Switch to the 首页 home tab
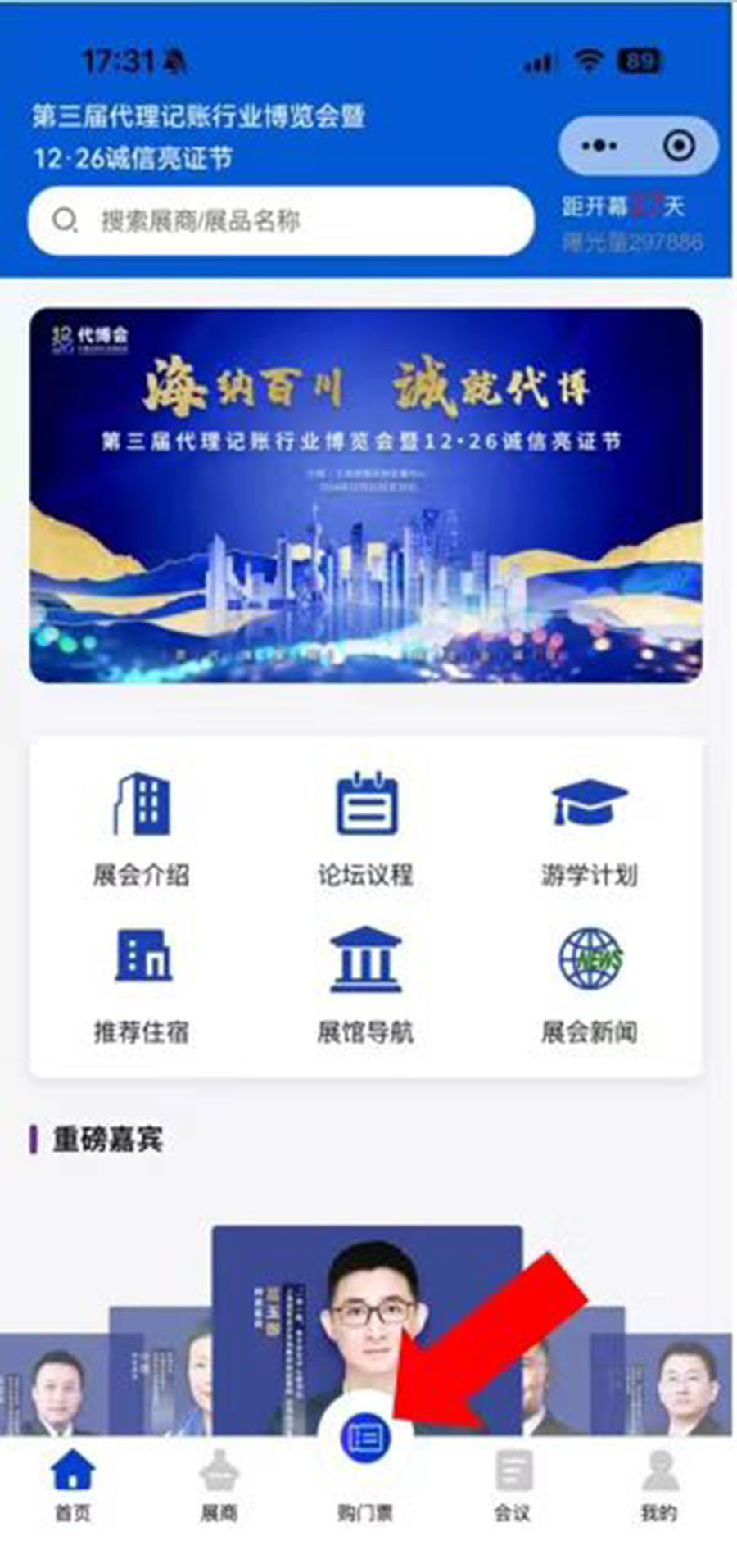Viewport: 737px width, 1568px height. (x=73, y=1484)
